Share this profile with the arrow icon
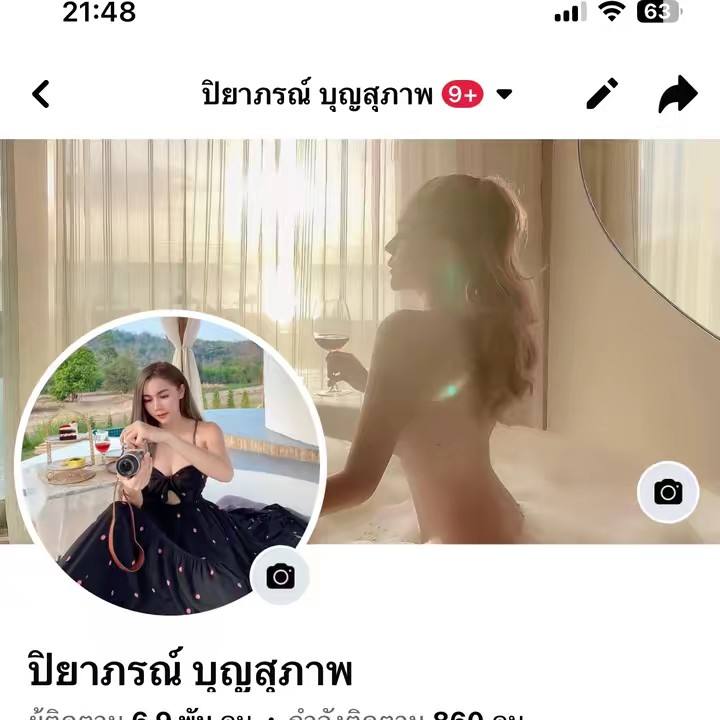This screenshot has width=720, height=720. point(677,95)
